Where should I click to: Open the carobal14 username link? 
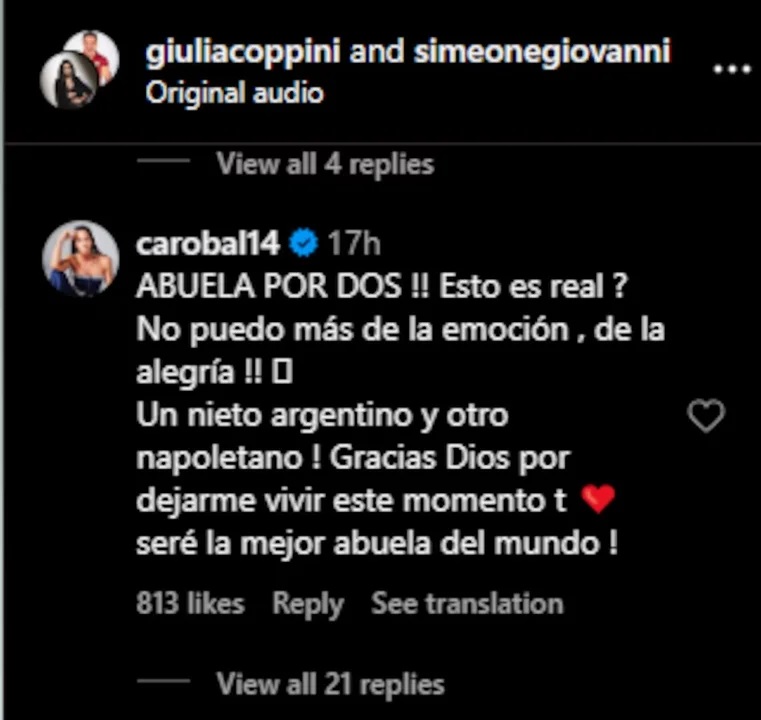[207, 242]
